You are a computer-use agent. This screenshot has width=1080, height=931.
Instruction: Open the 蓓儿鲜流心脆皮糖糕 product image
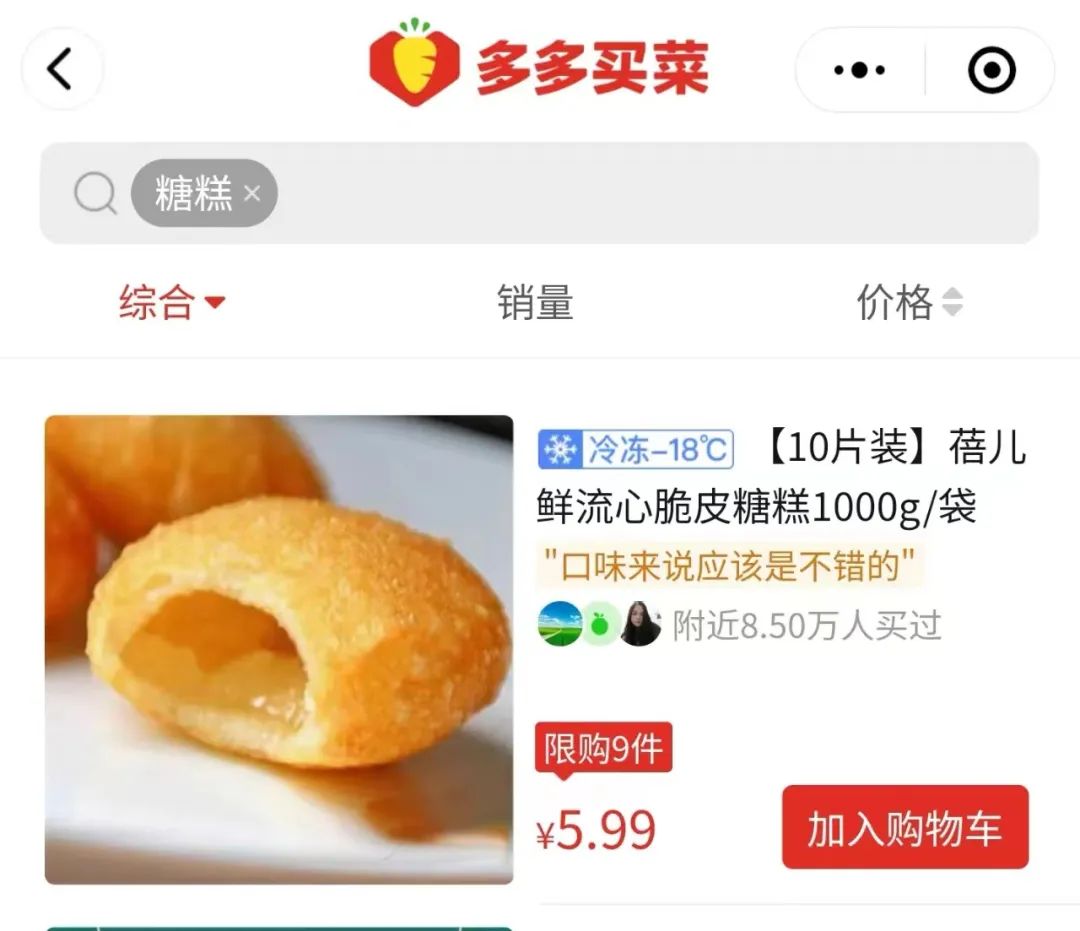pyautogui.click(x=279, y=649)
